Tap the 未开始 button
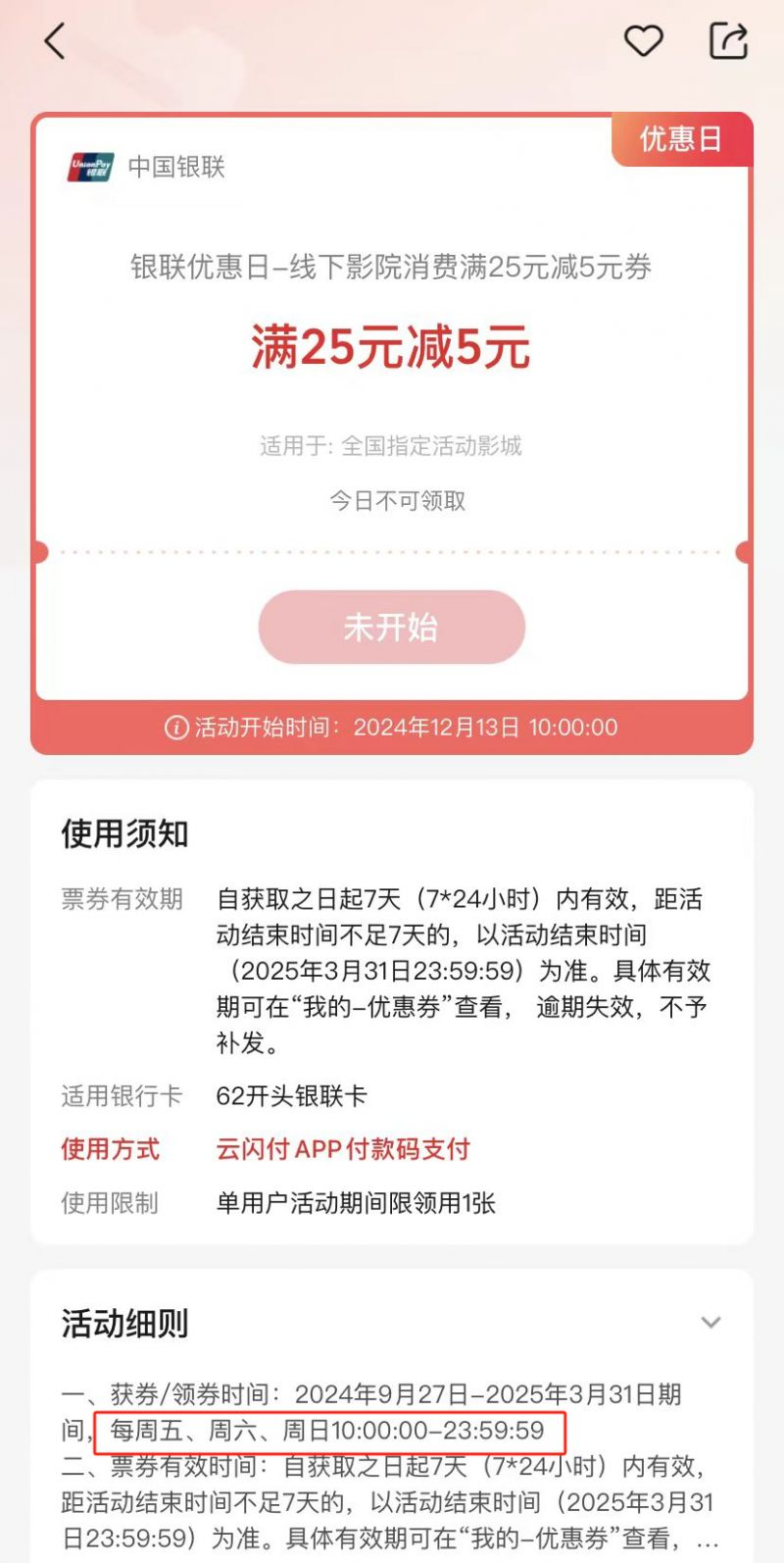This screenshot has height=1563, width=784. [391, 628]
